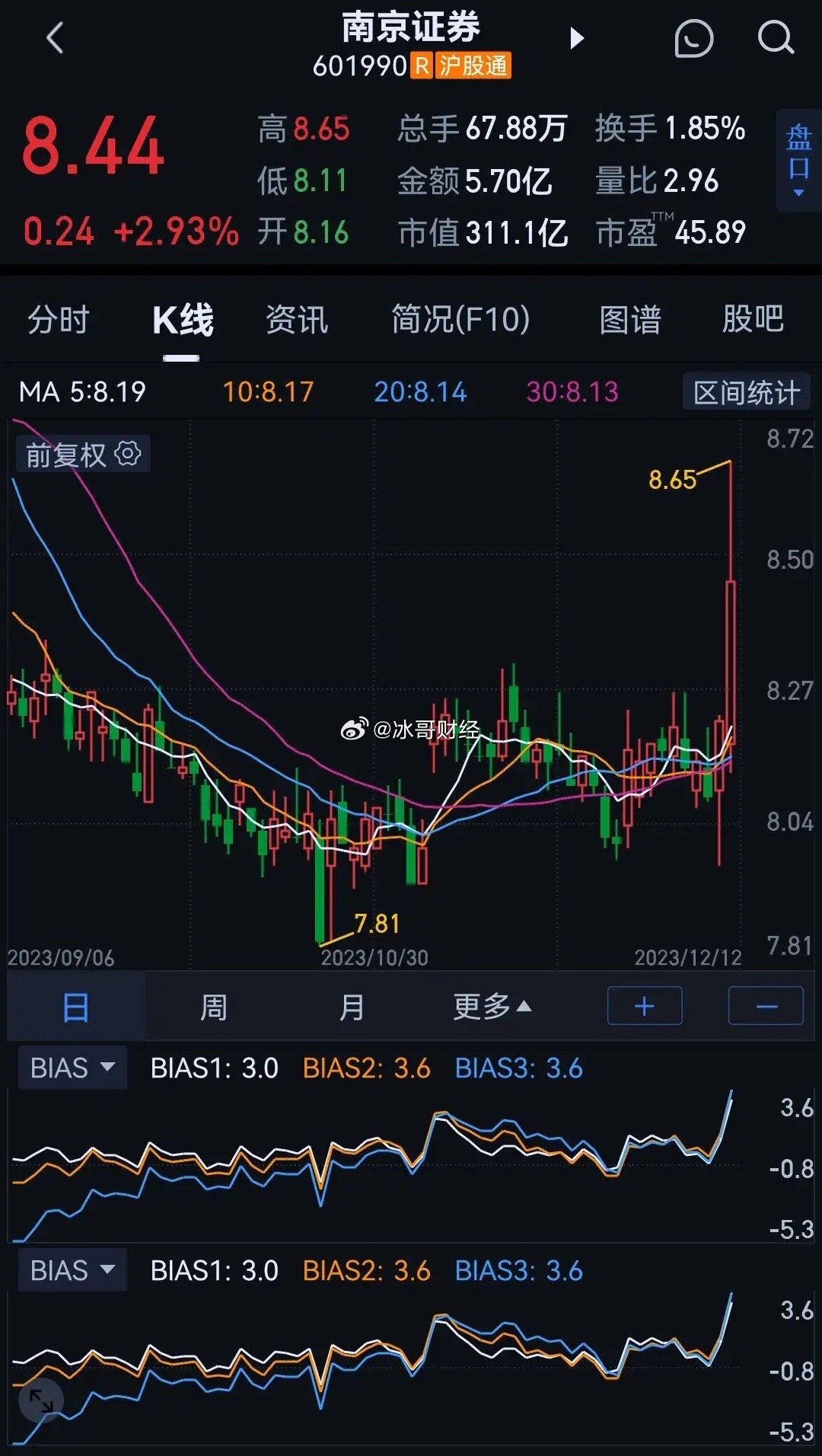Select the K线 tab

pos(182,320)
